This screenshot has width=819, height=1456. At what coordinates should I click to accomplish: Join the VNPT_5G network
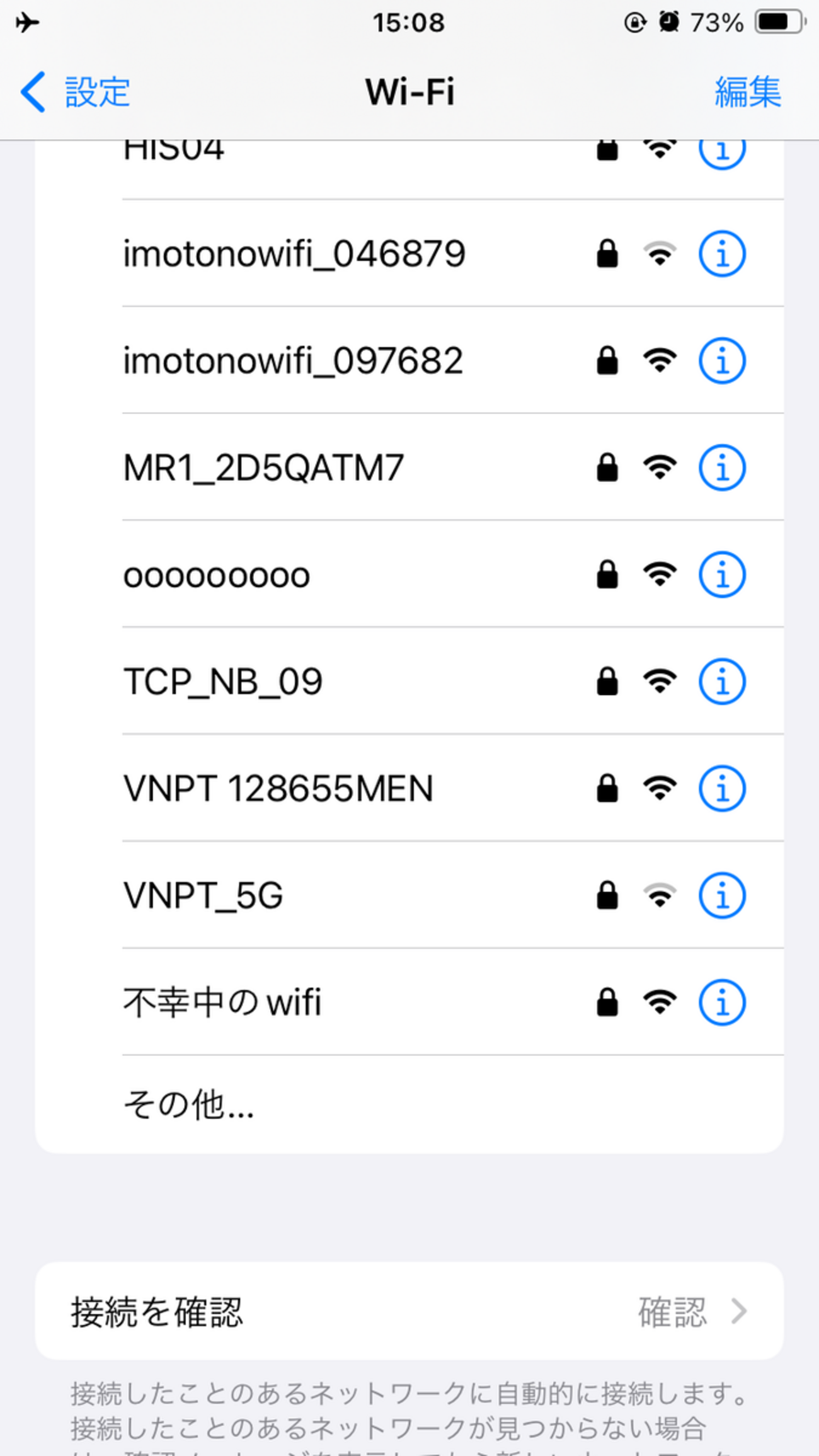tap(203, 896)
